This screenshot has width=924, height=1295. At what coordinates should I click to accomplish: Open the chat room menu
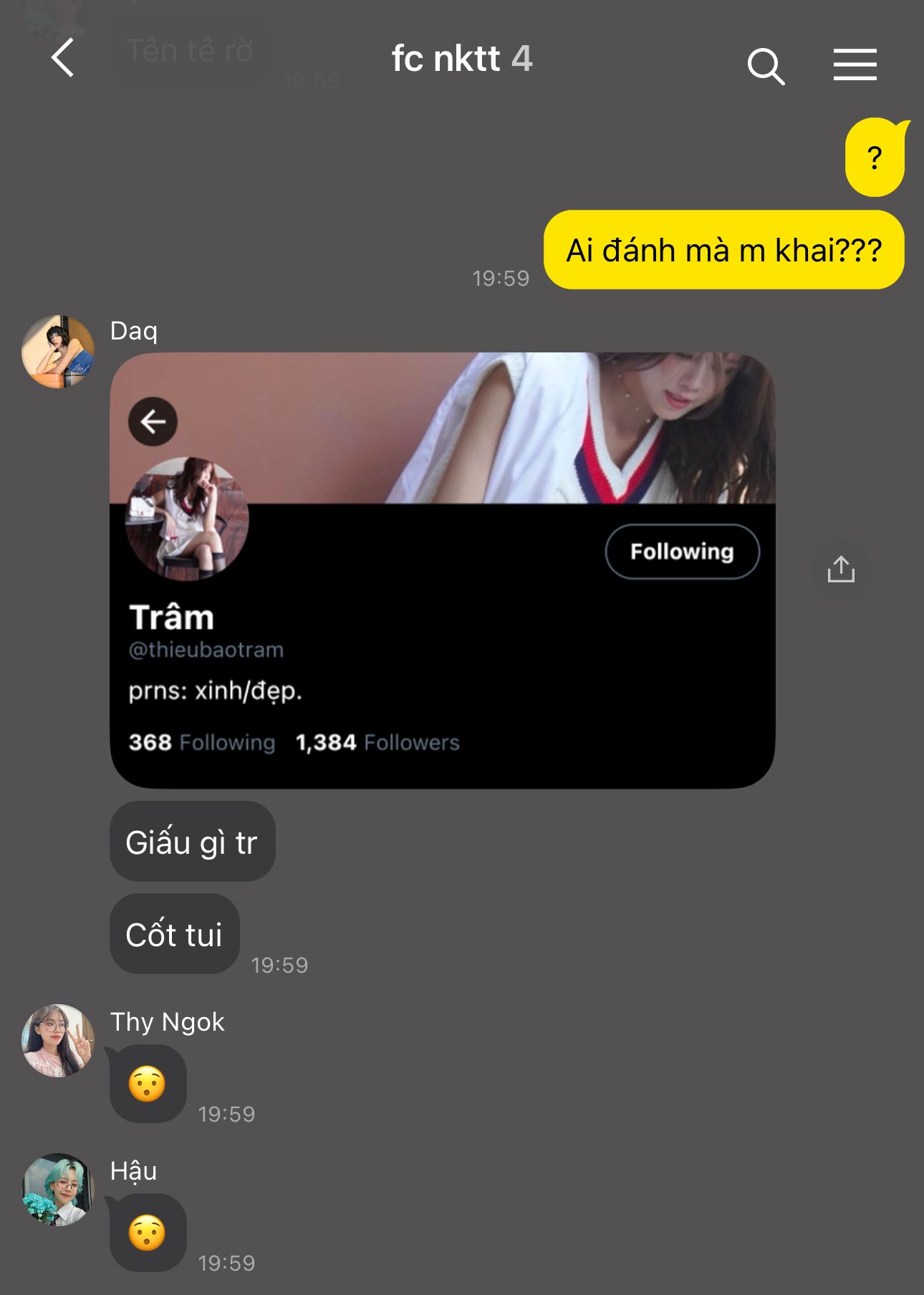[x=855, y=65]
